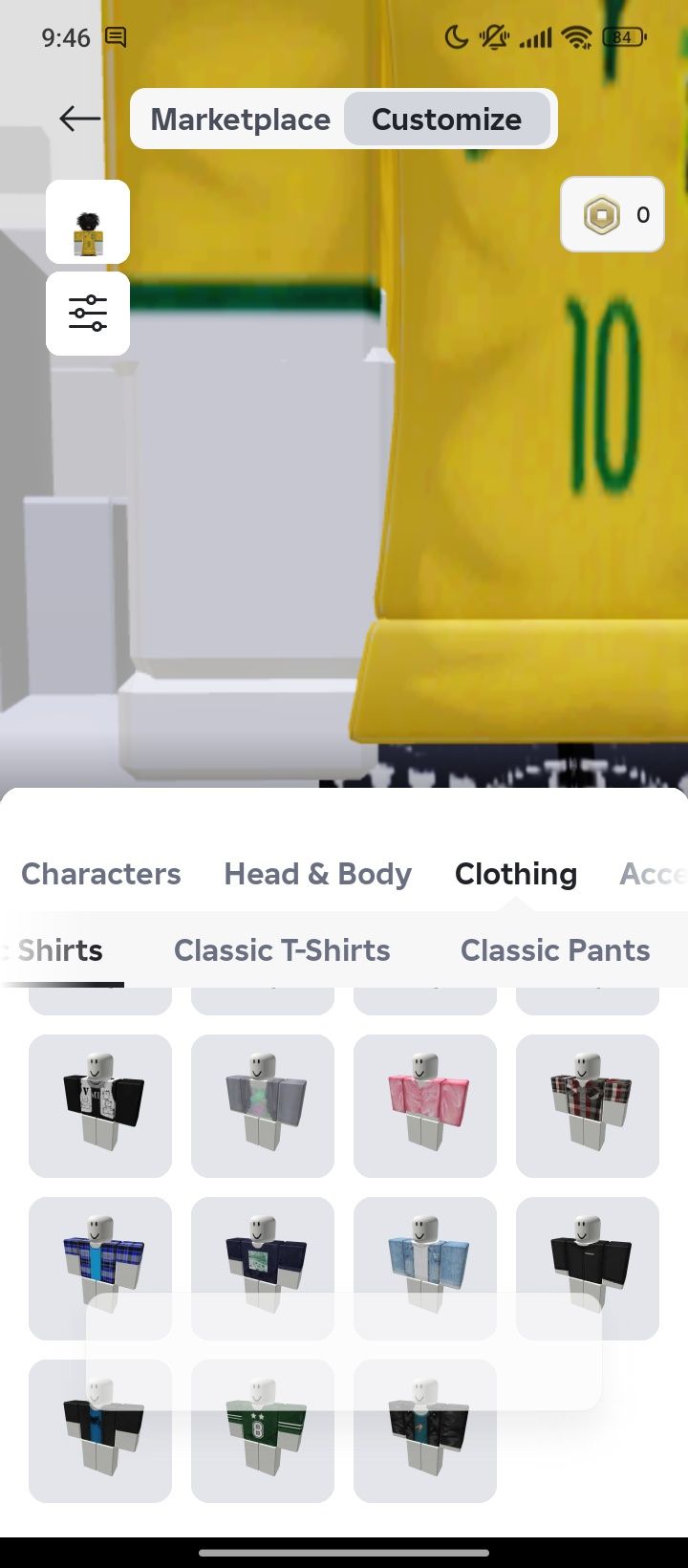Pick the light blue denim jacket
Screen dimensions: 688x1568
click(x=425, y=1269)
